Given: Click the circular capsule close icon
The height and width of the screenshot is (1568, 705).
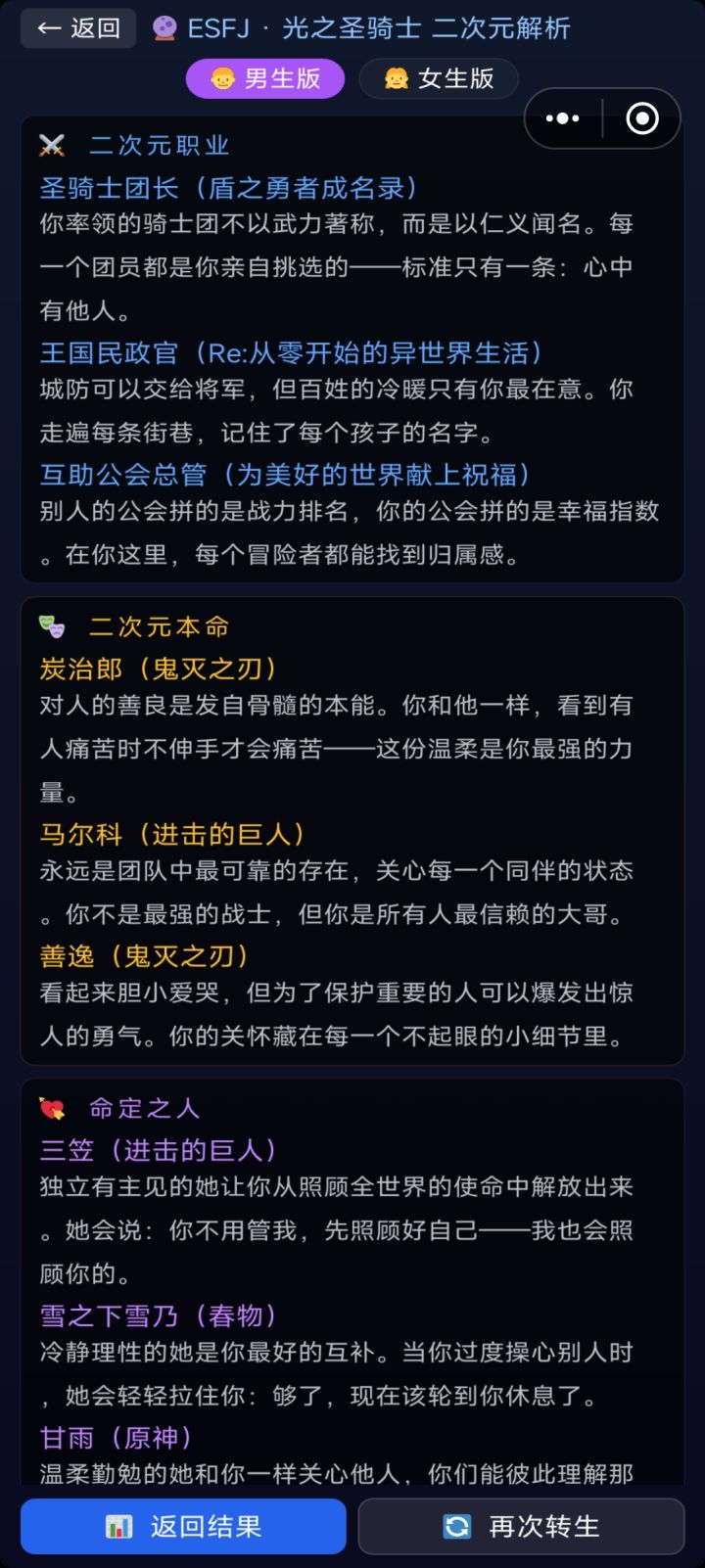Looking at the screenshot, I should [x=641, y=117].
